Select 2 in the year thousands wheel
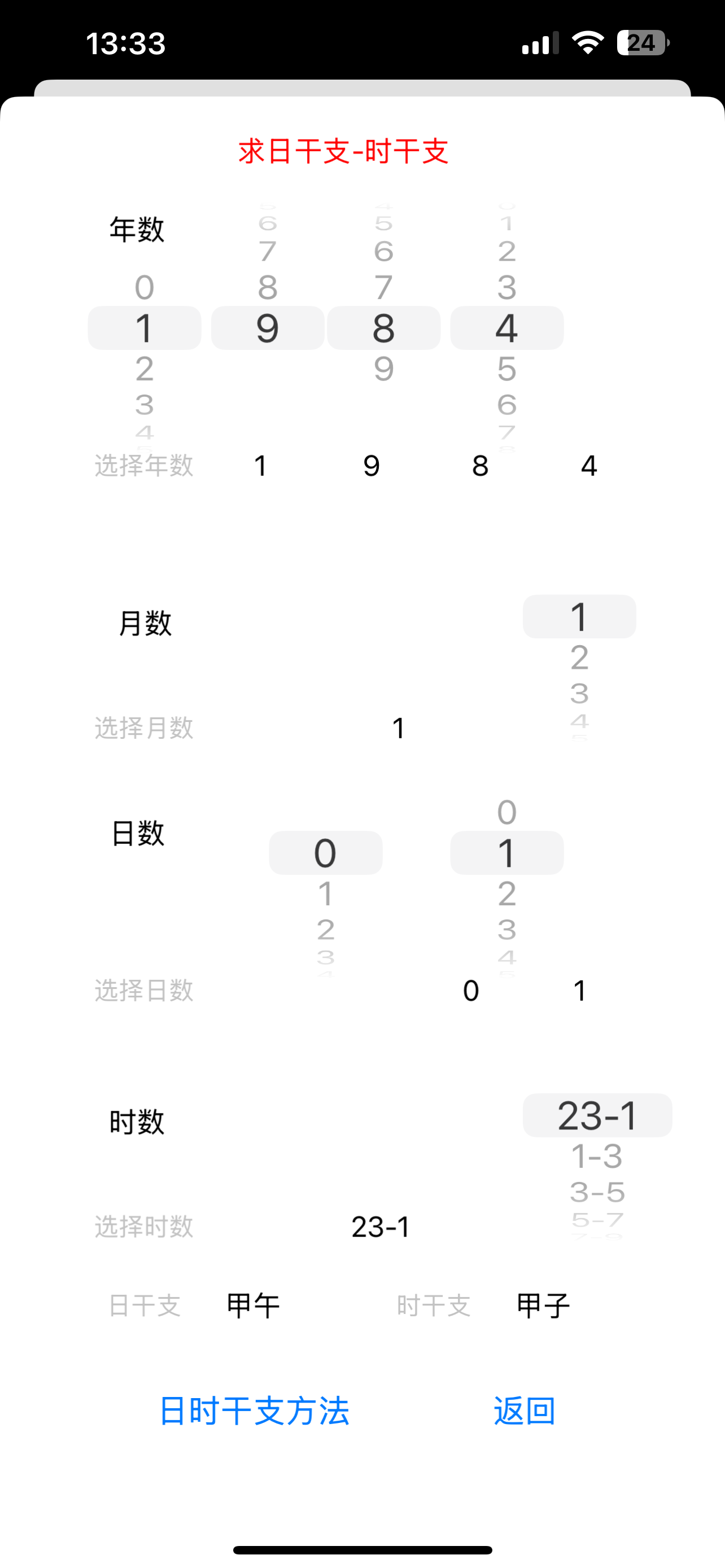 [145, 369]
